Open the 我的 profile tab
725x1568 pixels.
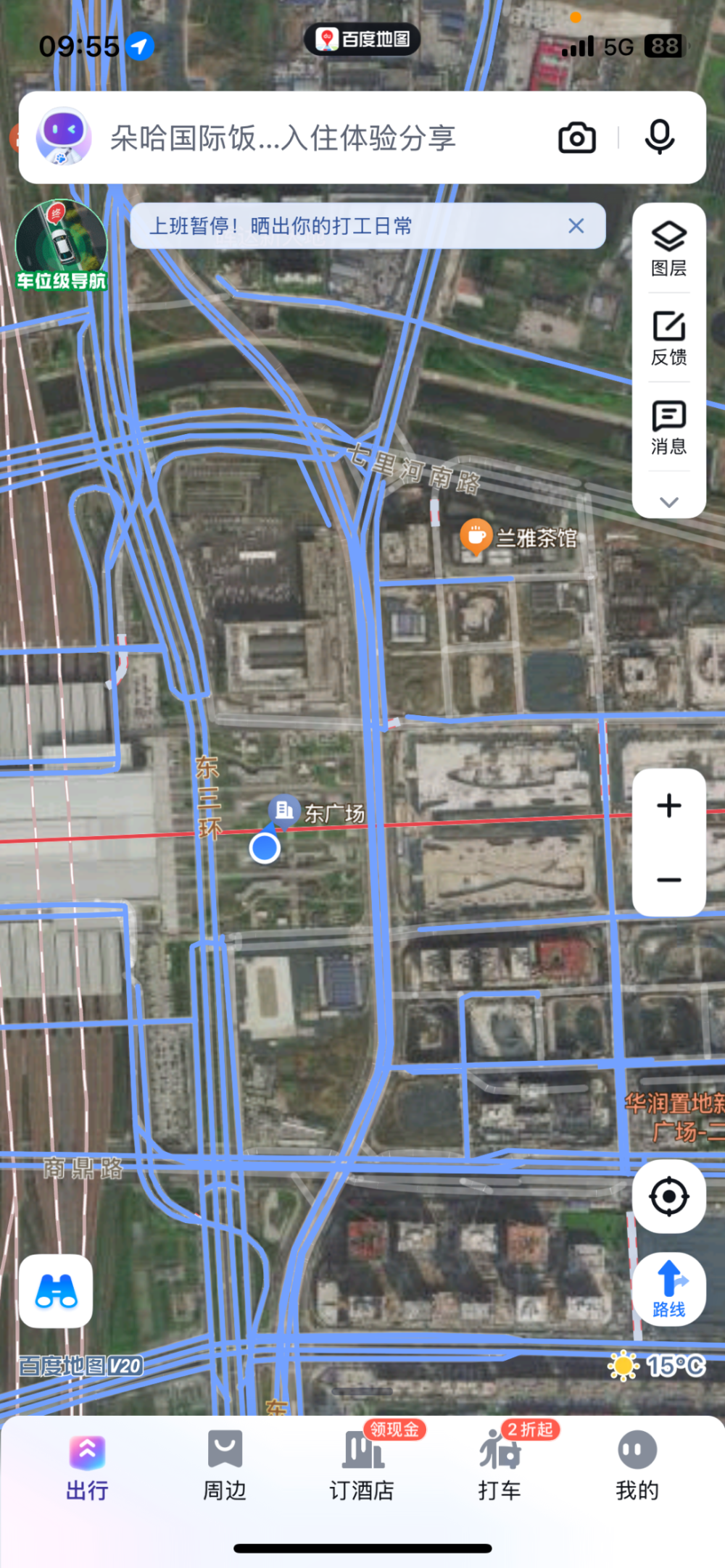(x=635, y=1467)
